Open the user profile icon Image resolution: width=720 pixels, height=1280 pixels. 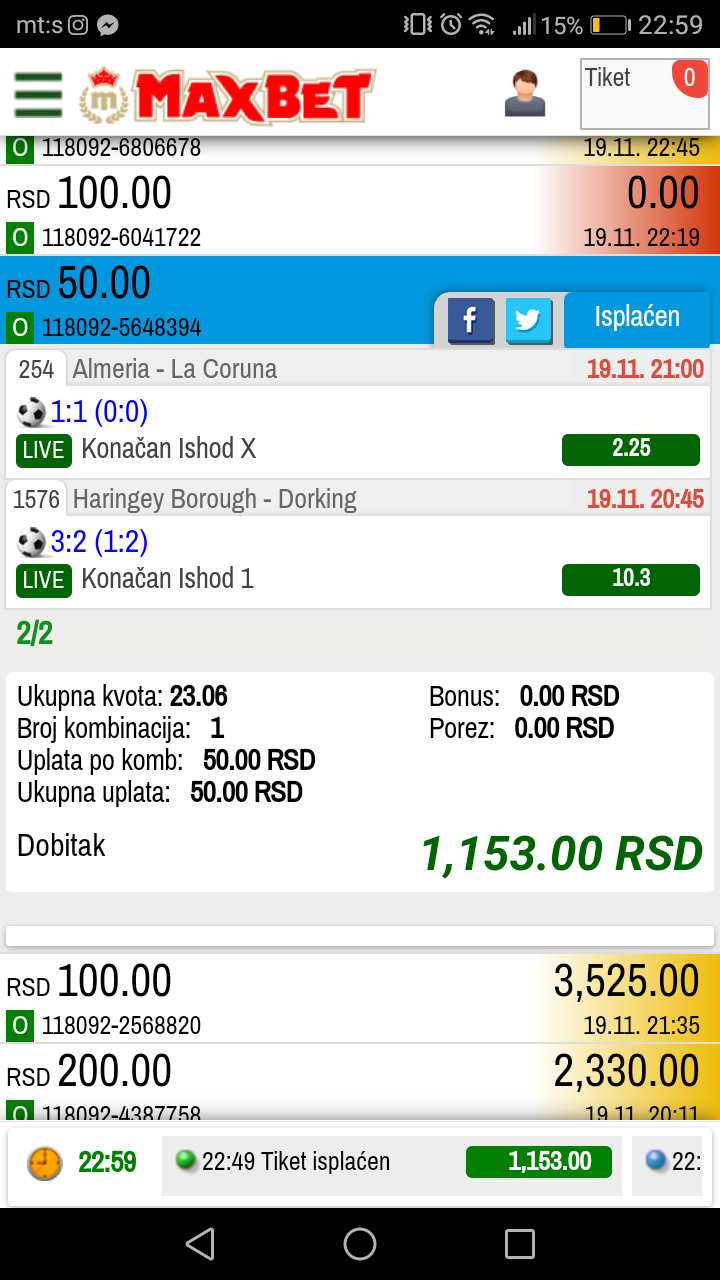pos(525,94)
